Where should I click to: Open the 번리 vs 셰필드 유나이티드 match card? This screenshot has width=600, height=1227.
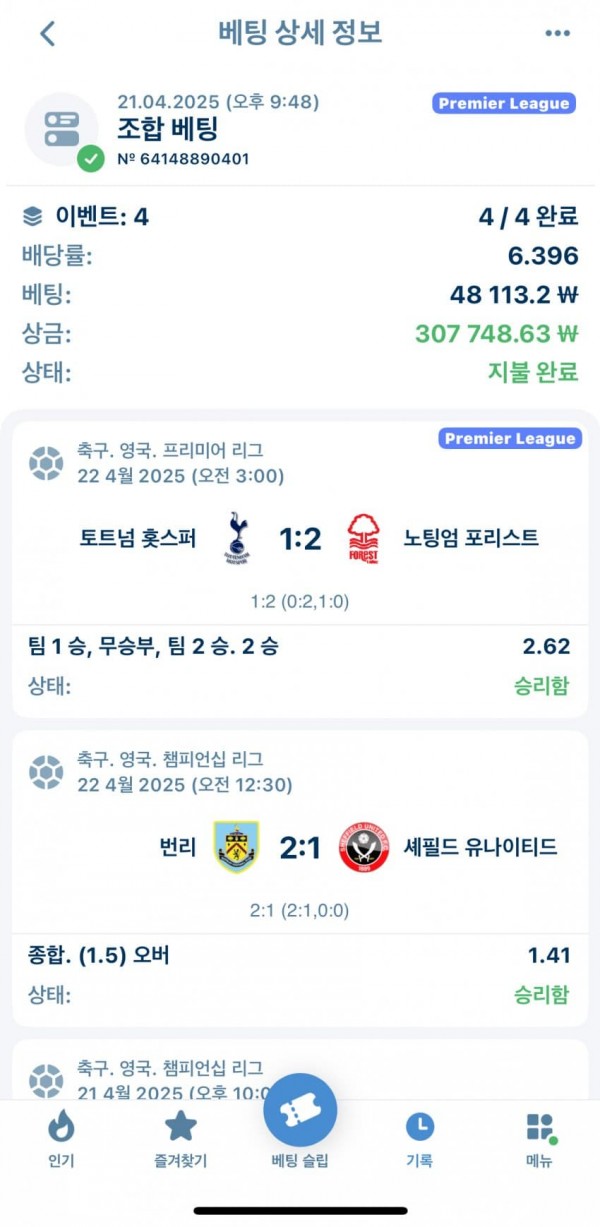300,848
